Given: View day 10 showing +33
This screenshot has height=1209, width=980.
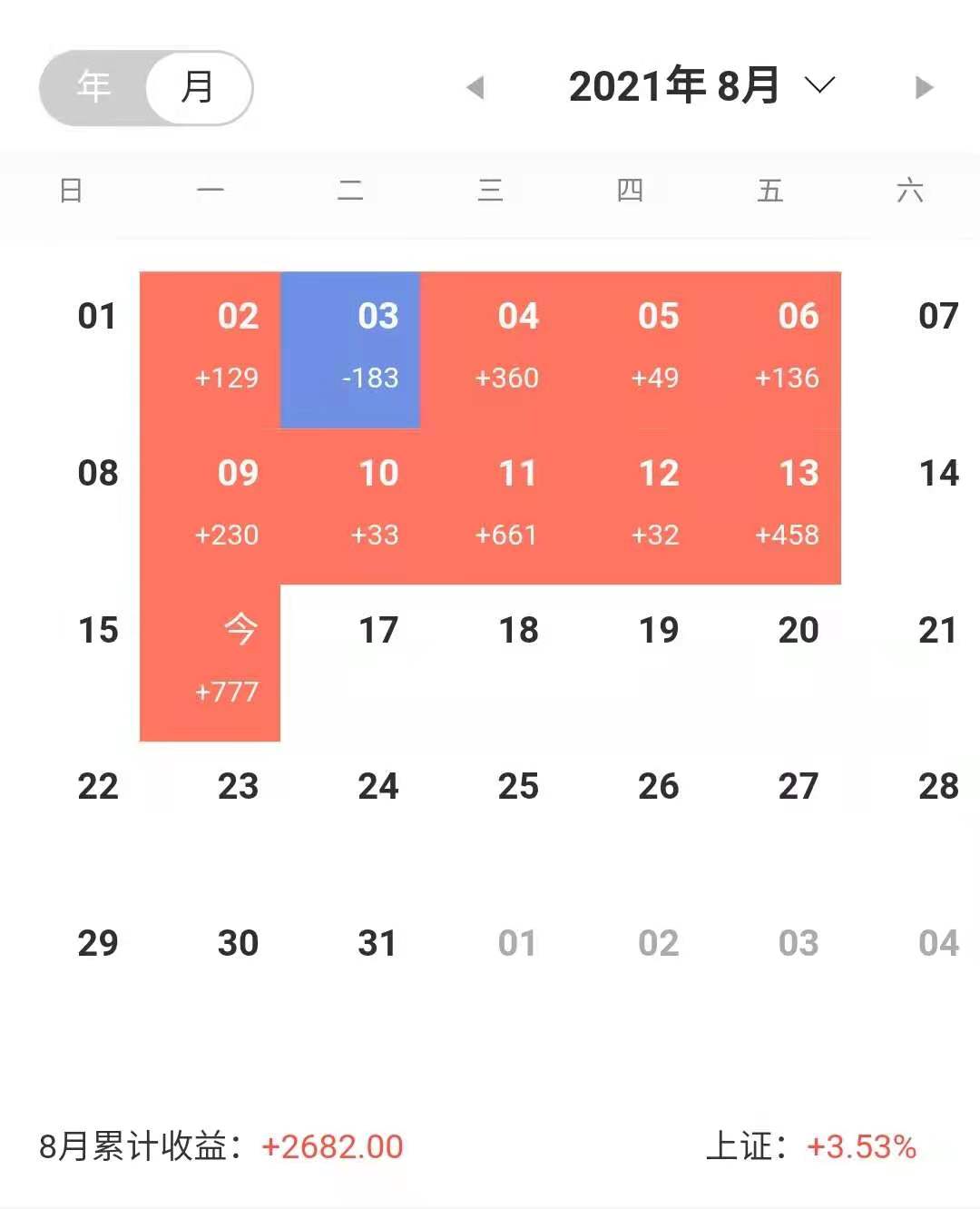Looking at the screenshot, I should 350,506.
